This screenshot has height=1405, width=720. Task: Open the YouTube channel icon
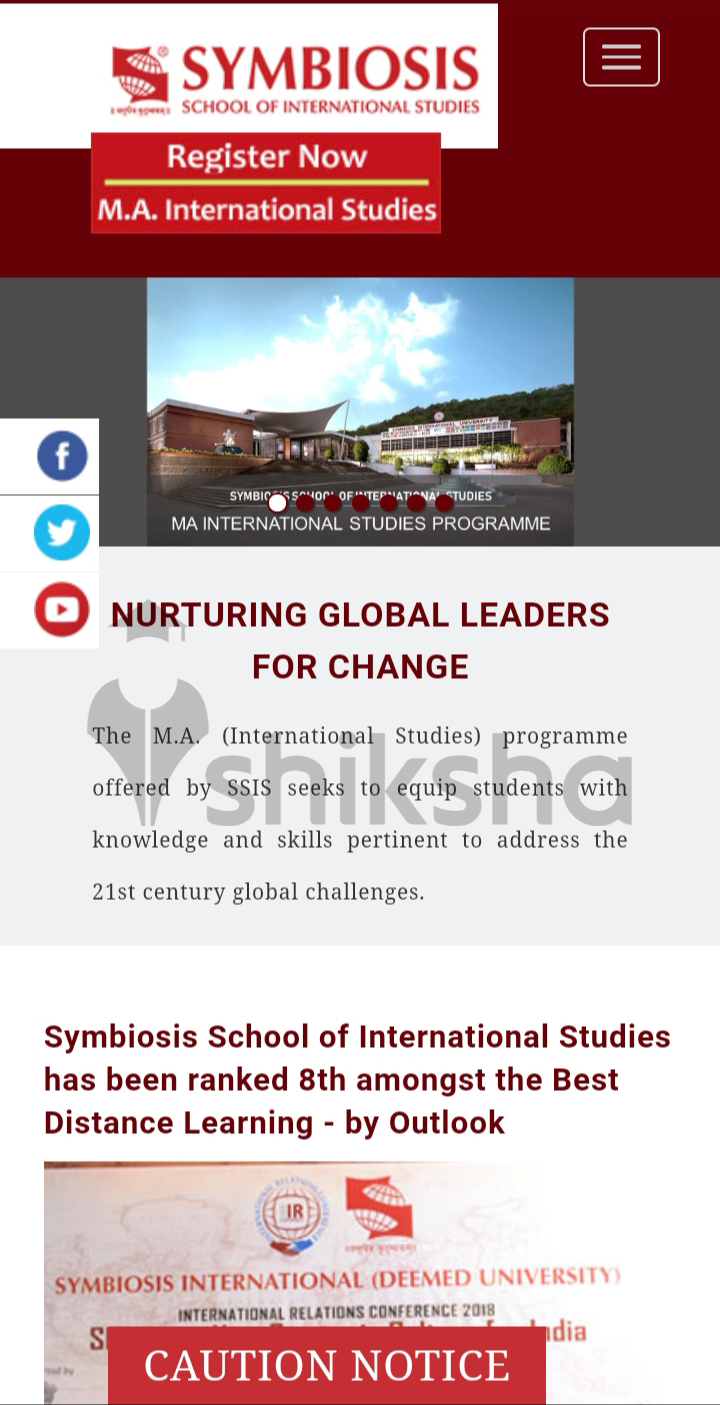pyautogui.click(x=62, y=609)
